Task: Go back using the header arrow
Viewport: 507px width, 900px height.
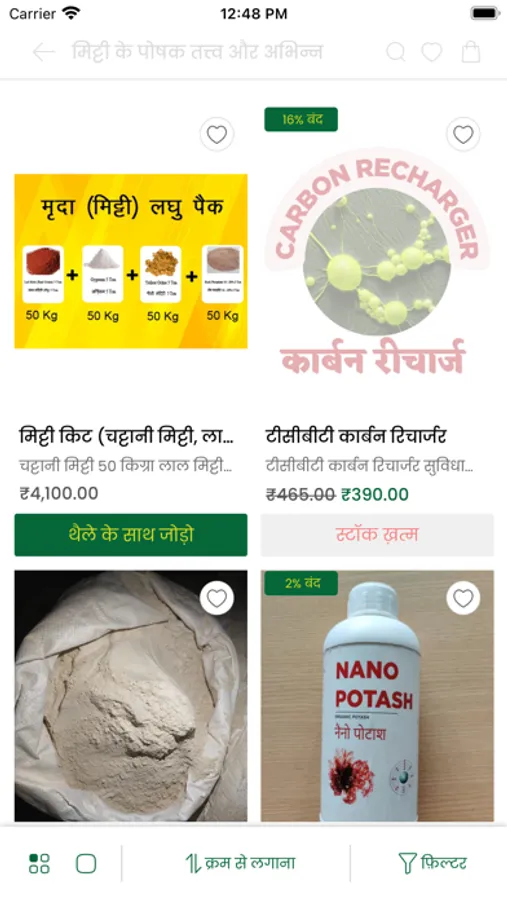Action: [x=44, y=52]
